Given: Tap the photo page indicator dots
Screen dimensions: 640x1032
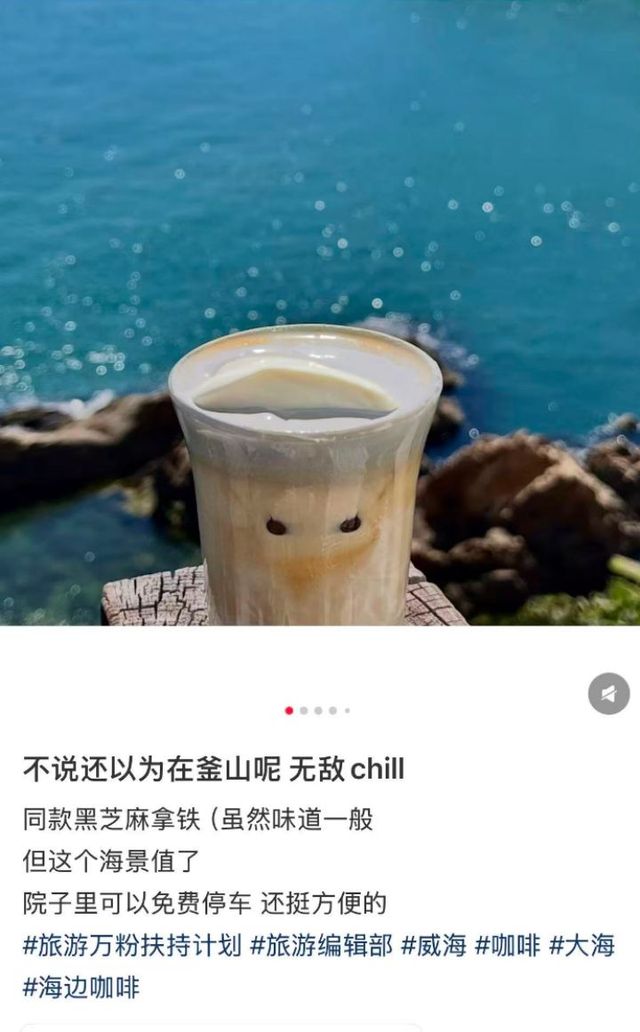Looking at the screenshot, I should (x=318, y=710).
